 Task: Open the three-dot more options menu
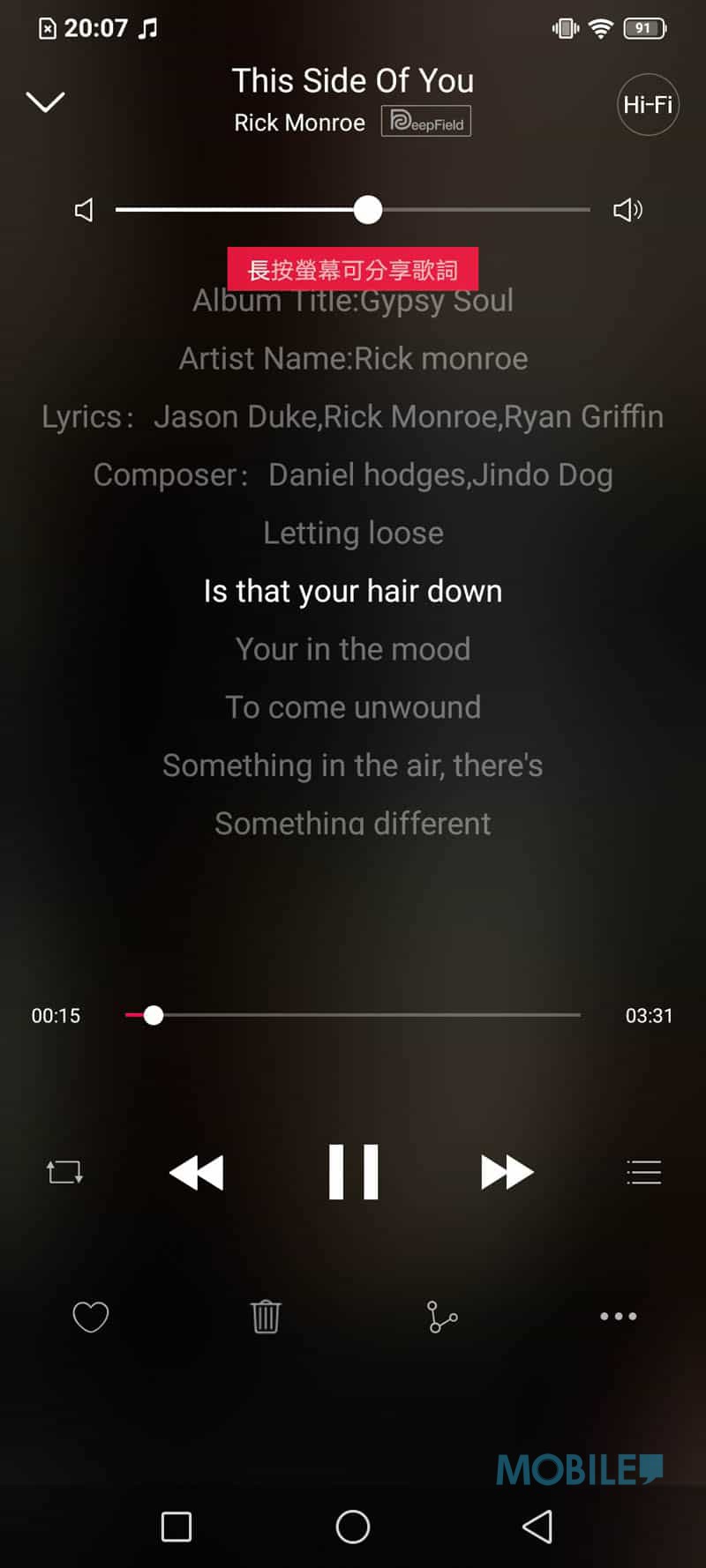(618, 1316)
